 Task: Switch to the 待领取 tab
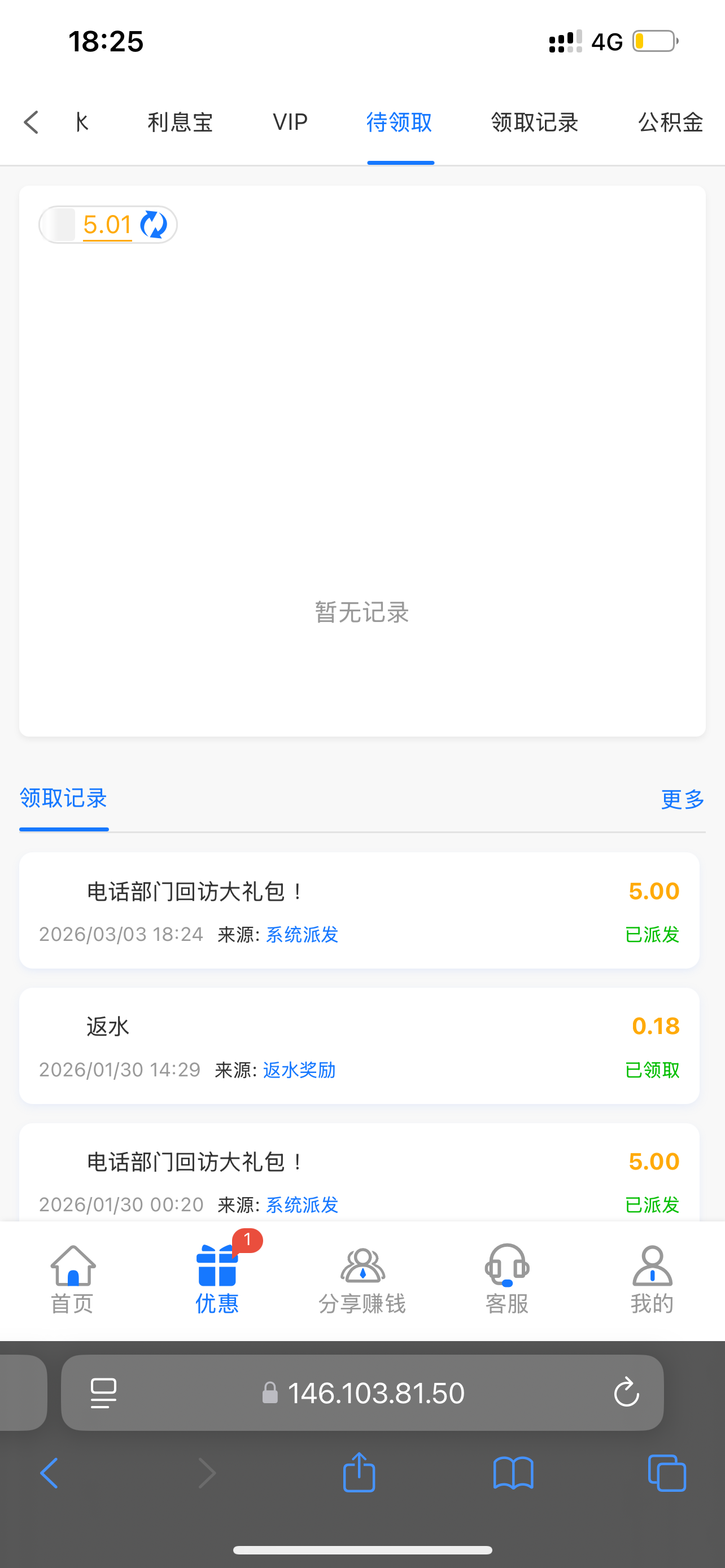[399, 122]
